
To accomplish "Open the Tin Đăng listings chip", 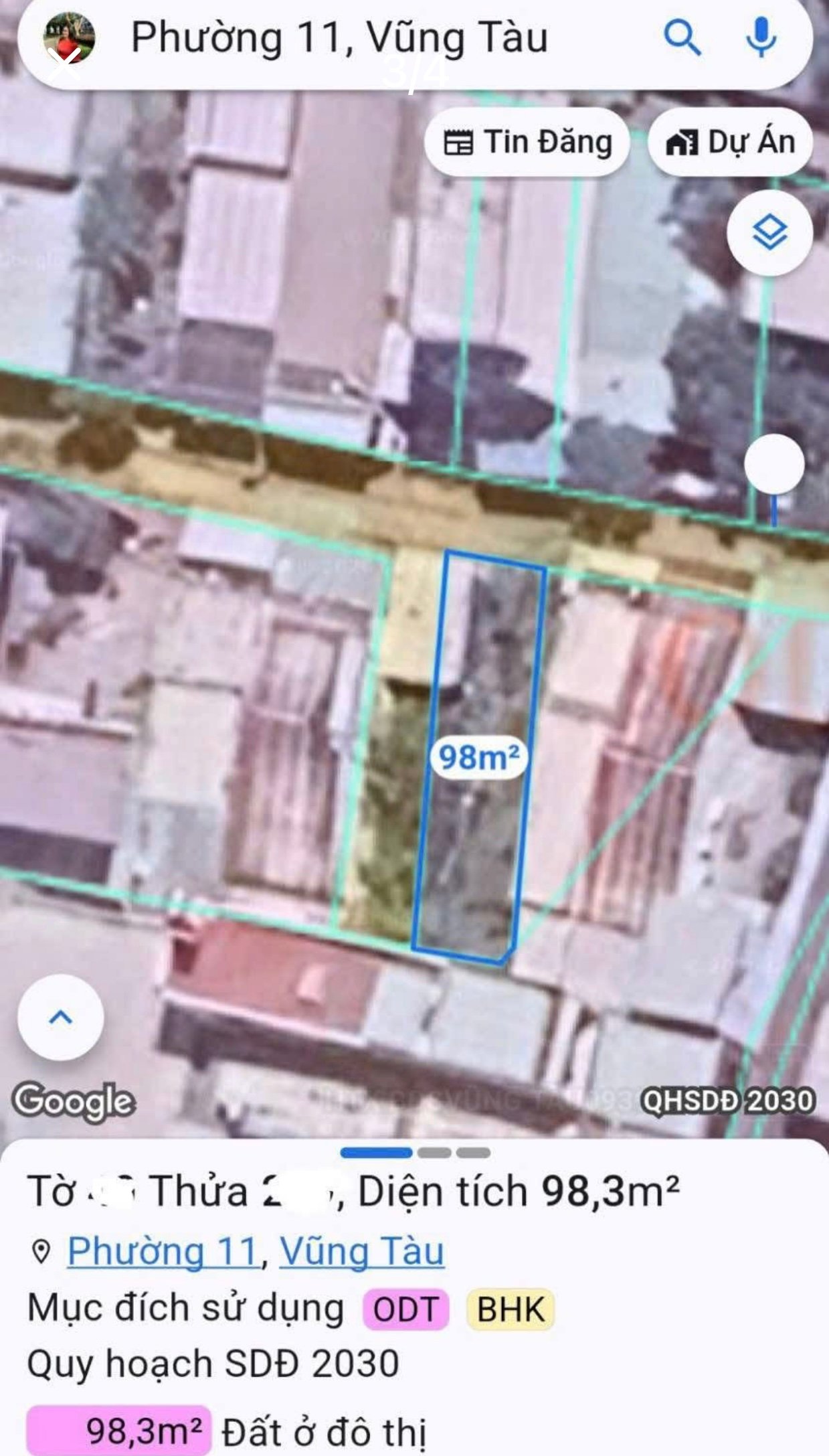I will pyautogui.click(x=528, y=143).
